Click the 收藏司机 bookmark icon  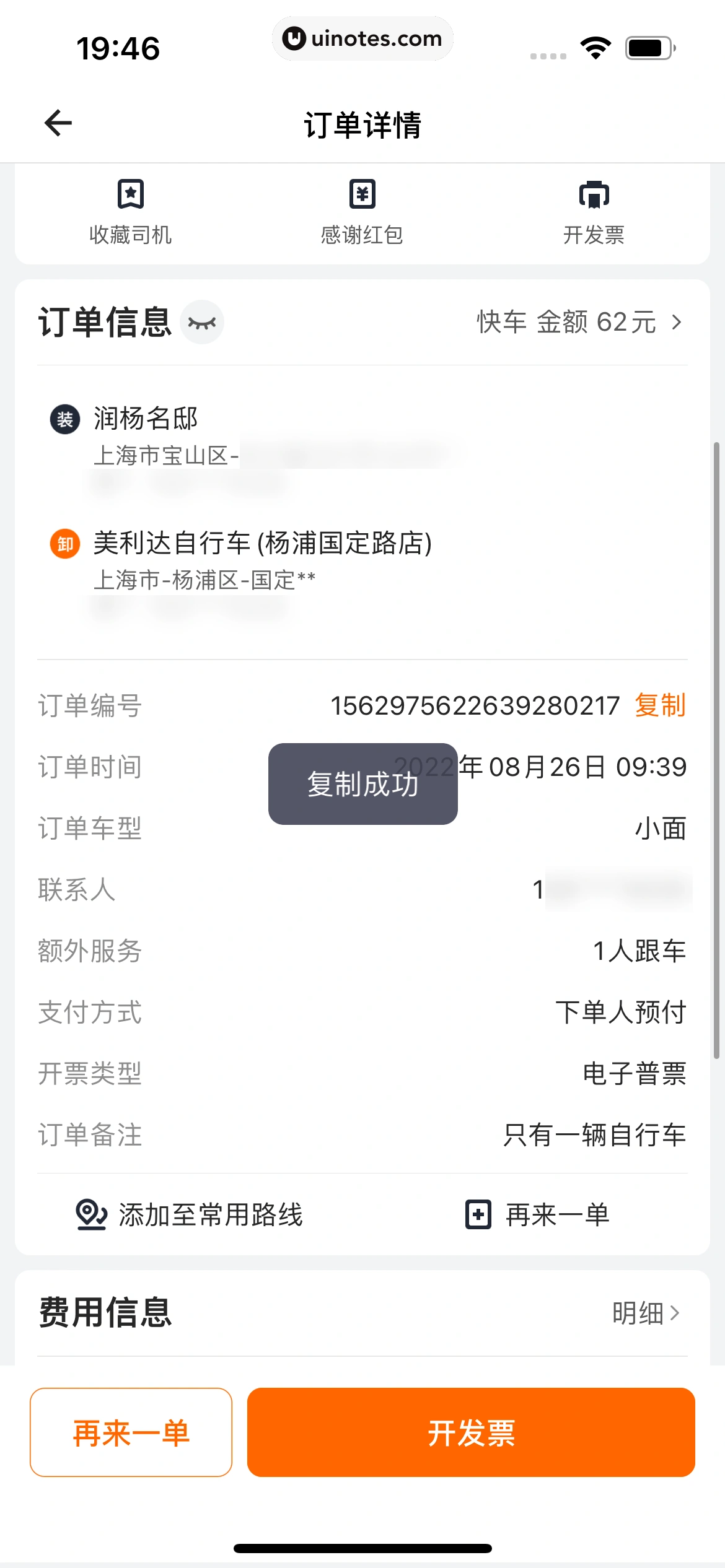pyautogui.click(x=130, y=194)
